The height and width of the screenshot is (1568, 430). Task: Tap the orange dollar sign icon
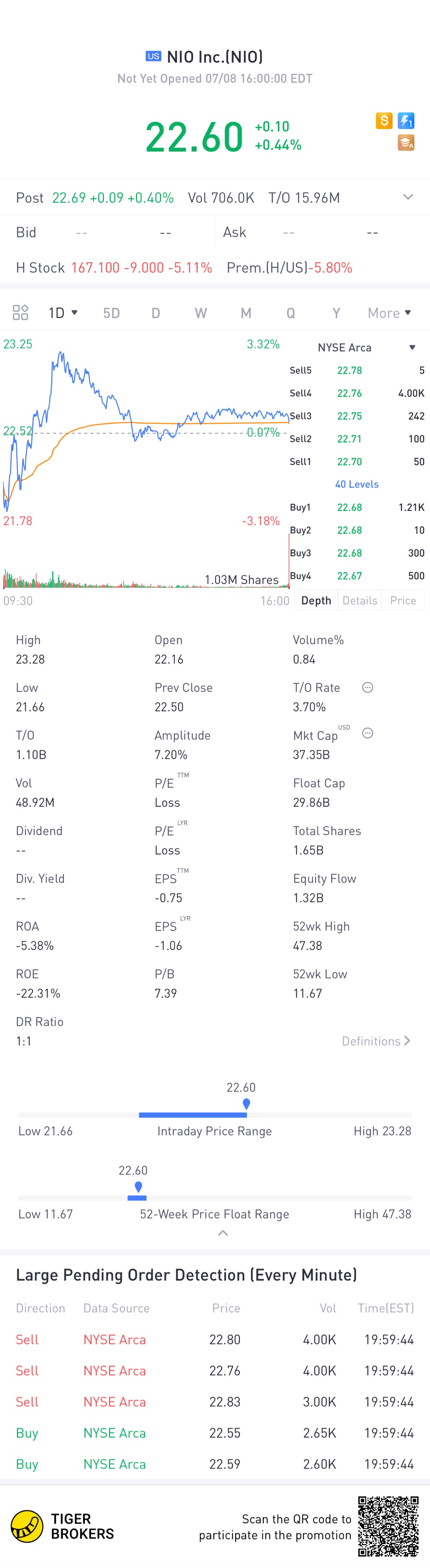pyautogui.click(x=384, y=121)
